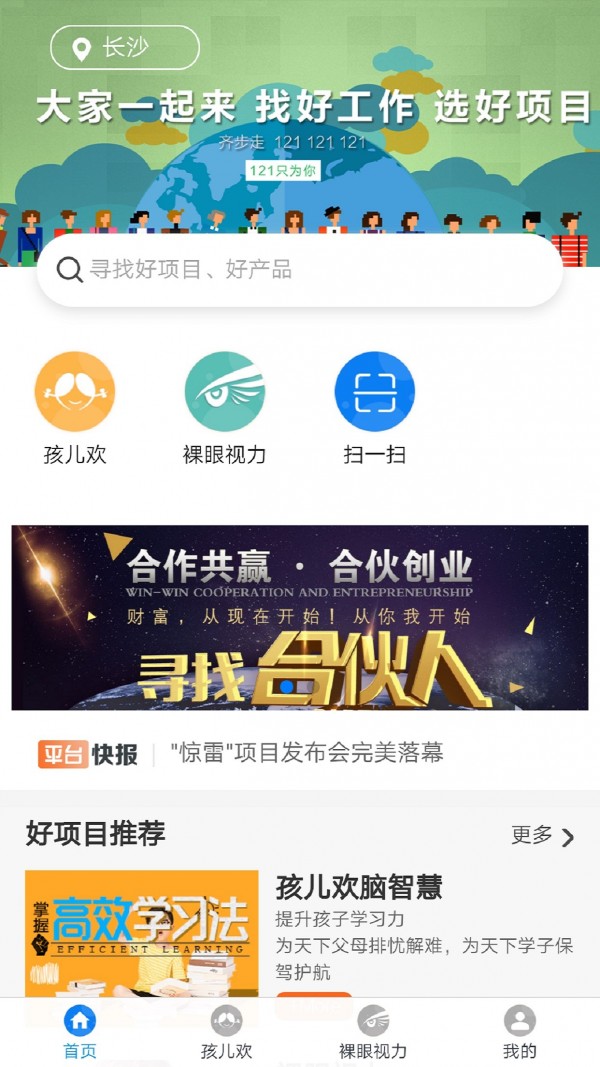Tap the 寻找好项目、好产品 search box
Image resolution: width=600 pixels, height=1067 pixels.
point(300,270)
